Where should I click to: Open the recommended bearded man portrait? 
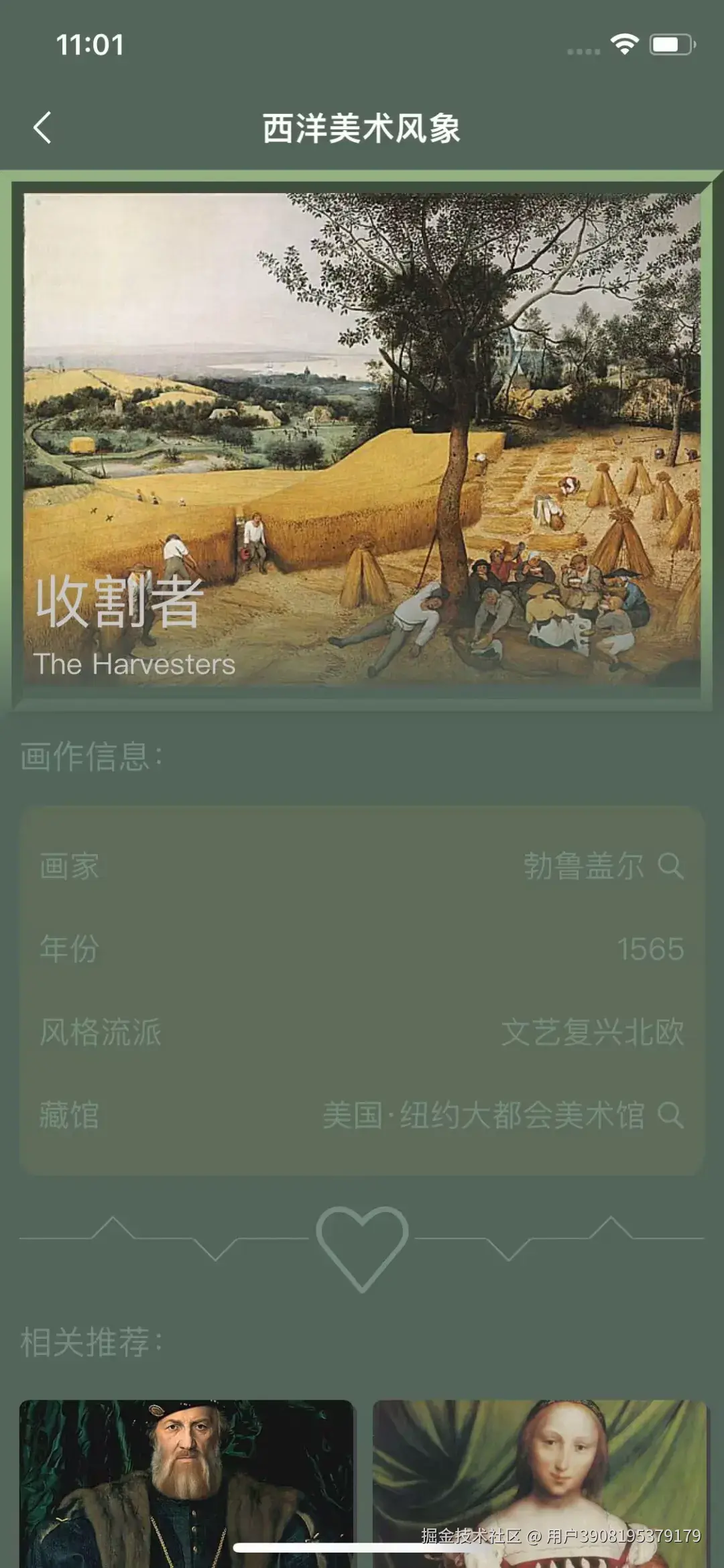pos(186,1482)
